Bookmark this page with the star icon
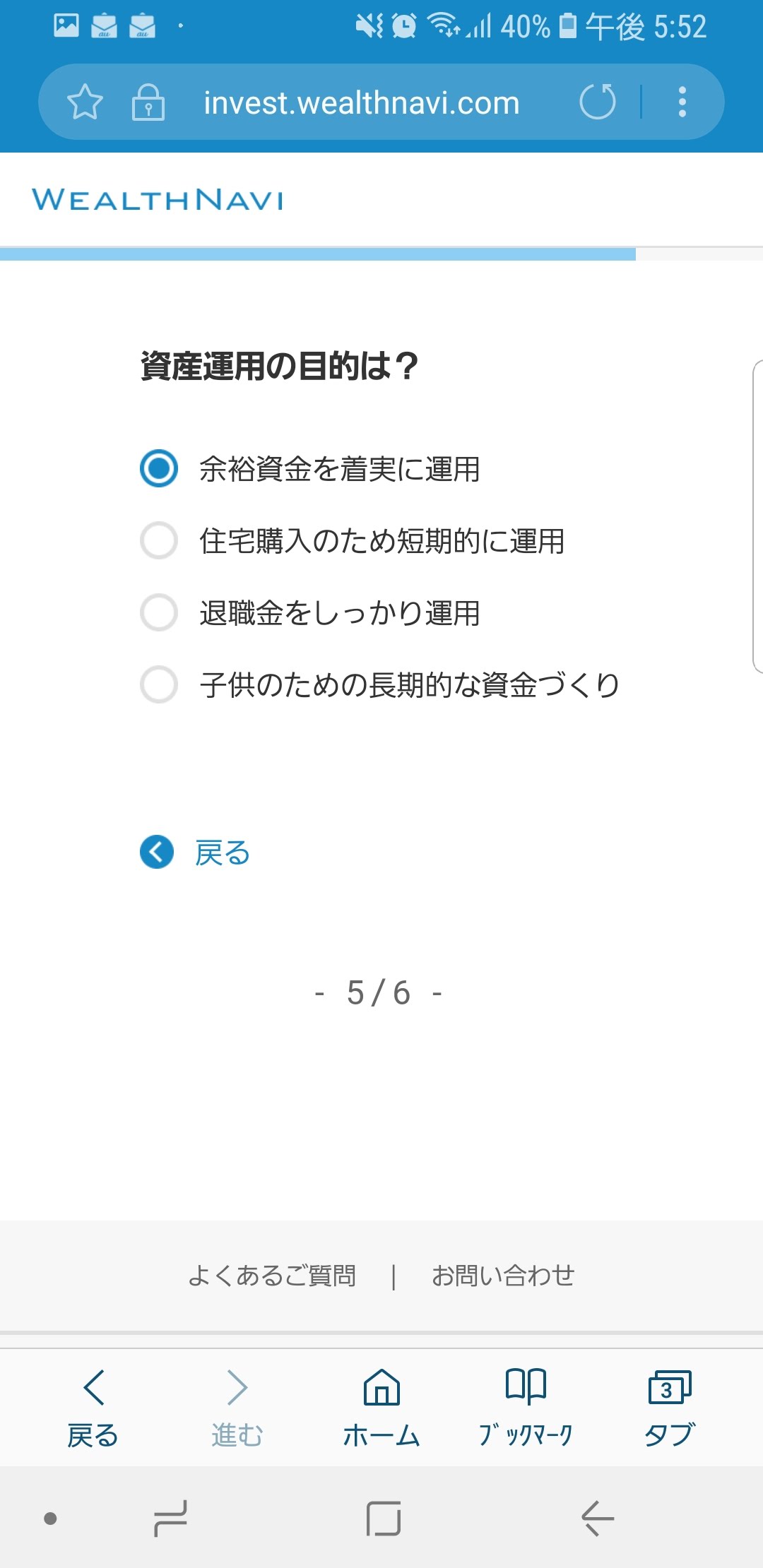The height and width of the screenshot is (1568, 763). (x=85, y=102)
